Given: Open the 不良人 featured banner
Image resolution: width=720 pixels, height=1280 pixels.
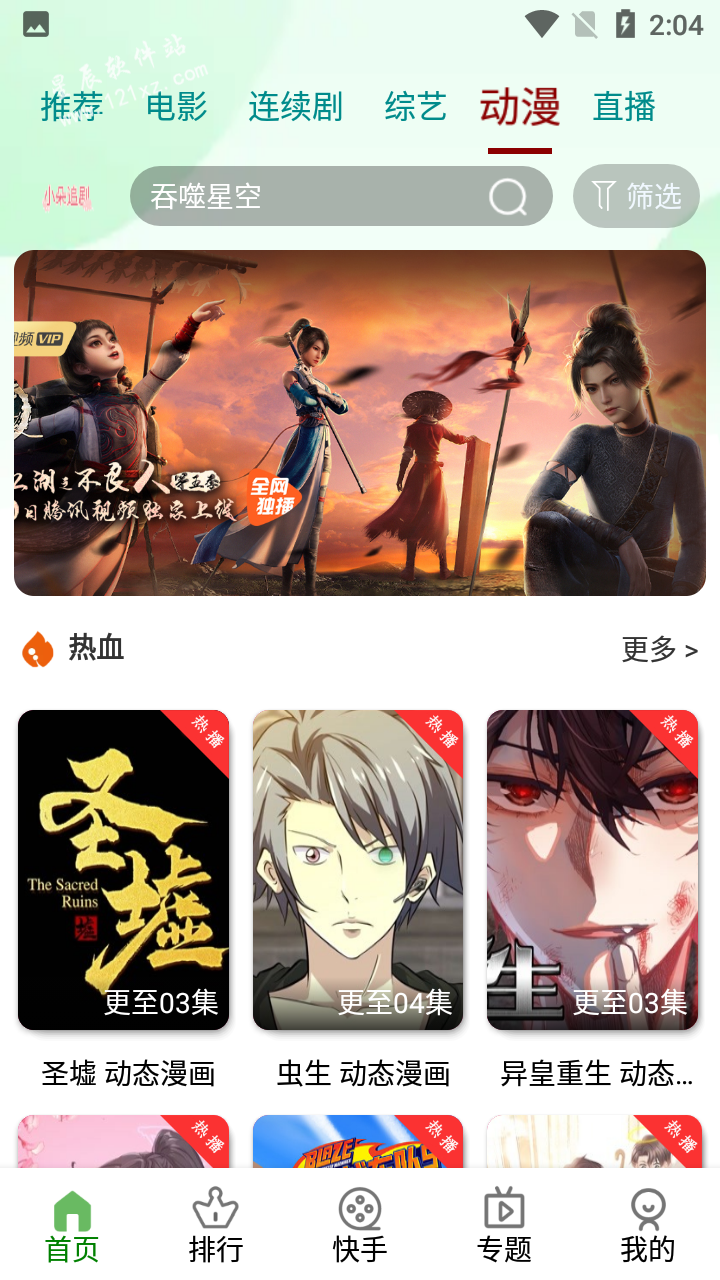Looking at the screenshot, I should click(360, 422).
